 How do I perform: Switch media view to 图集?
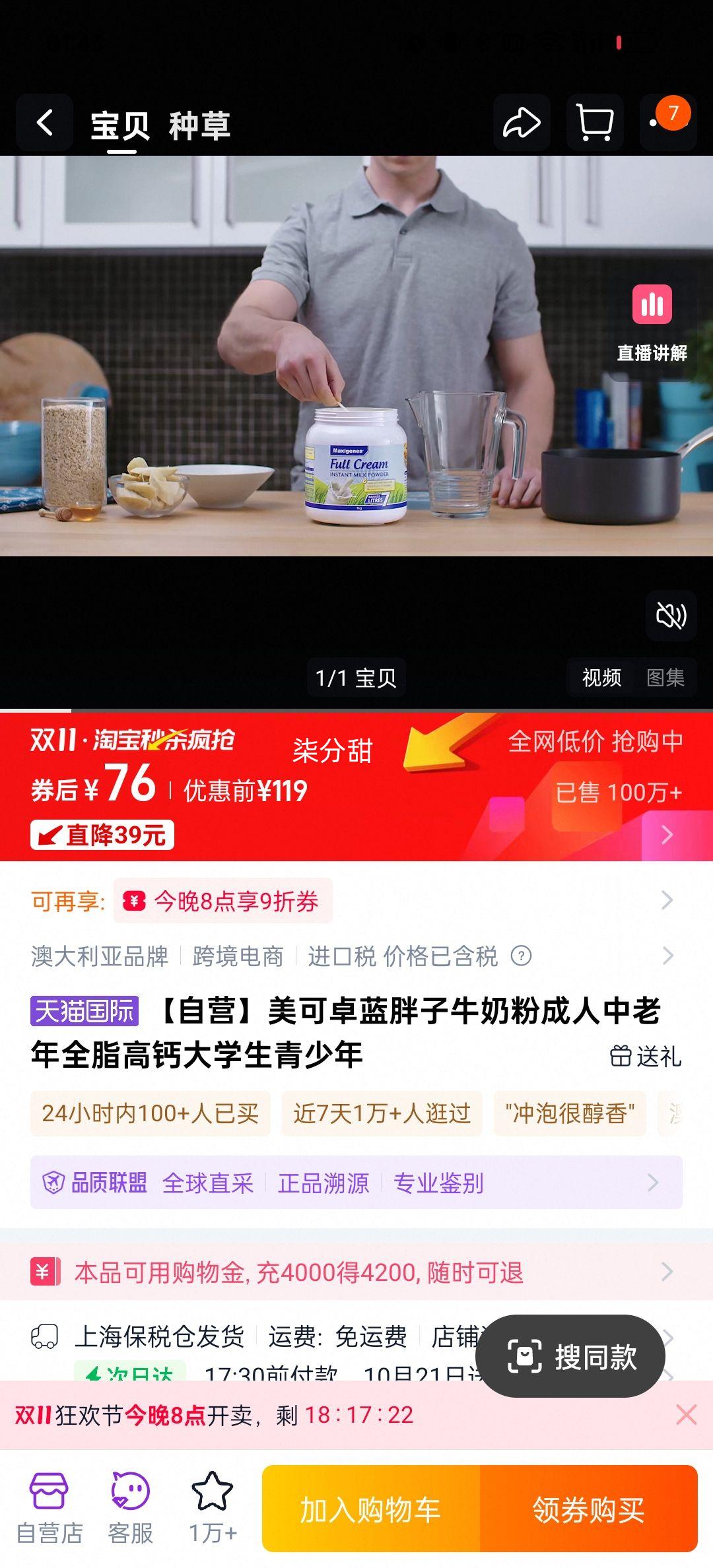(665, 678)
